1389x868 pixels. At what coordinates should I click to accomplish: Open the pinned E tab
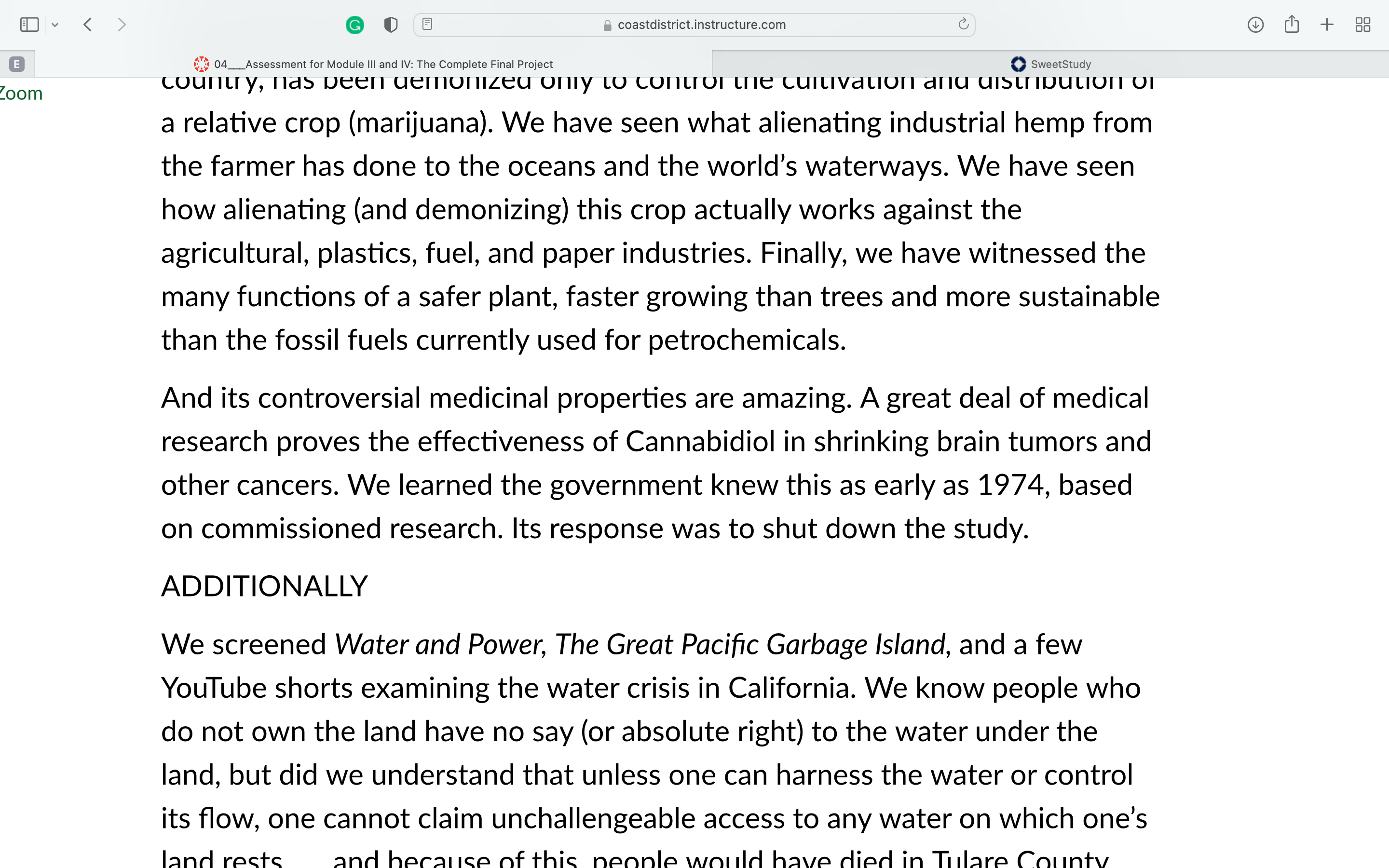tap(17, 64)
